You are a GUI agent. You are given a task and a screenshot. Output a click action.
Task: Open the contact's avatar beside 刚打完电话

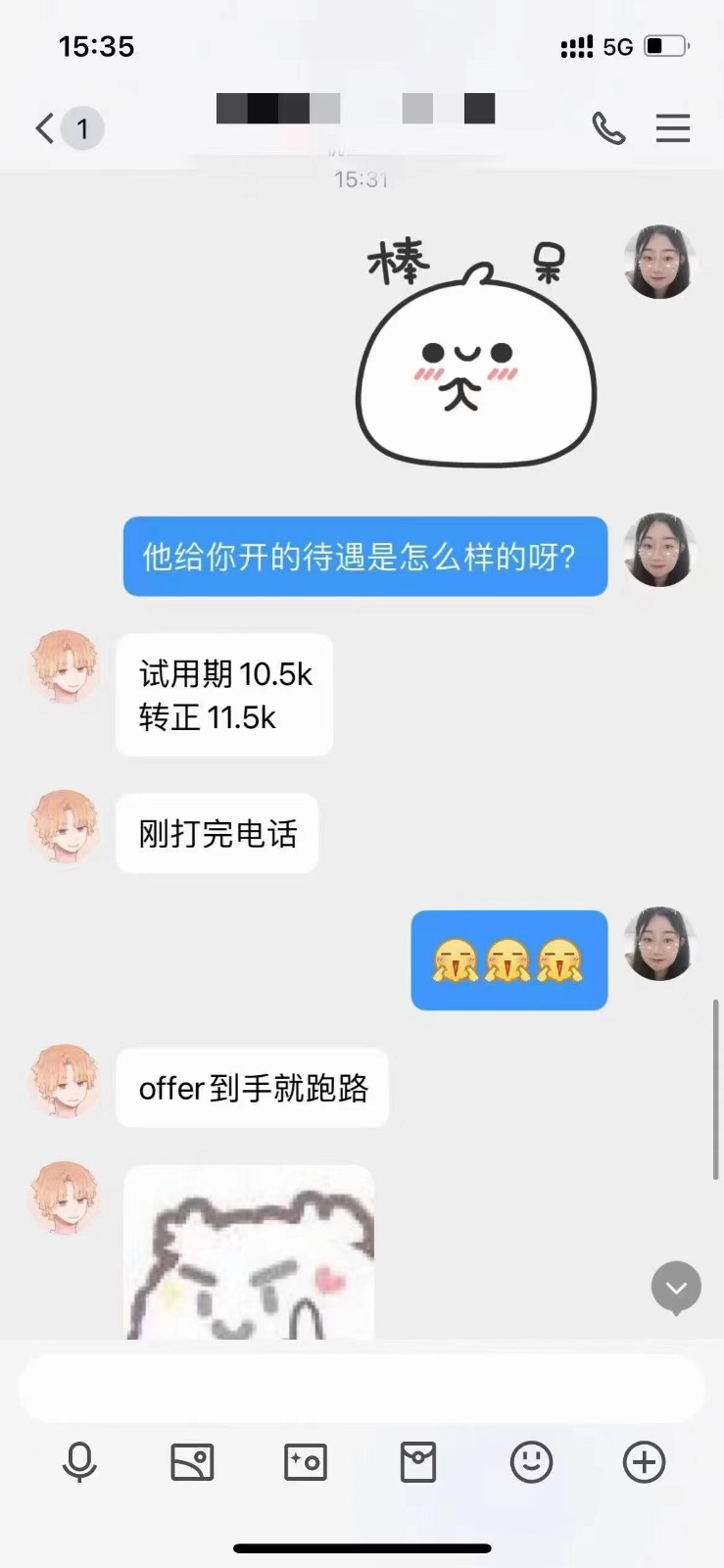65,826
